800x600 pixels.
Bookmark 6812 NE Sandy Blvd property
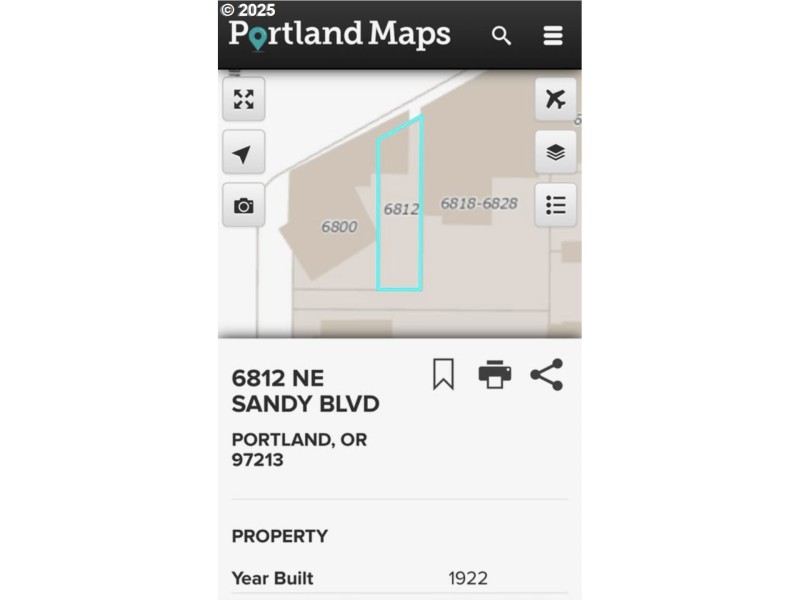pyautogui.click(x=443, y=374)
